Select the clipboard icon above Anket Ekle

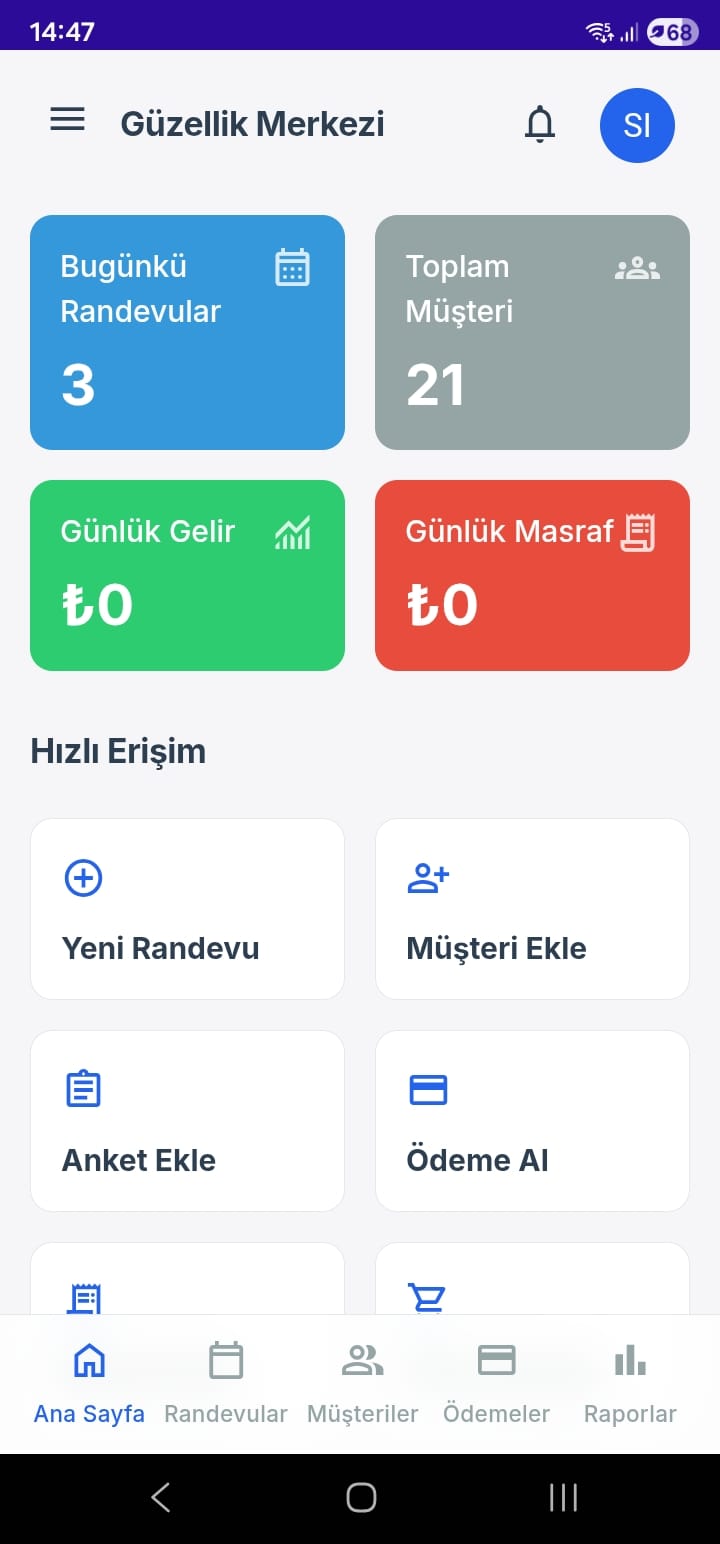coord(83,1089)
